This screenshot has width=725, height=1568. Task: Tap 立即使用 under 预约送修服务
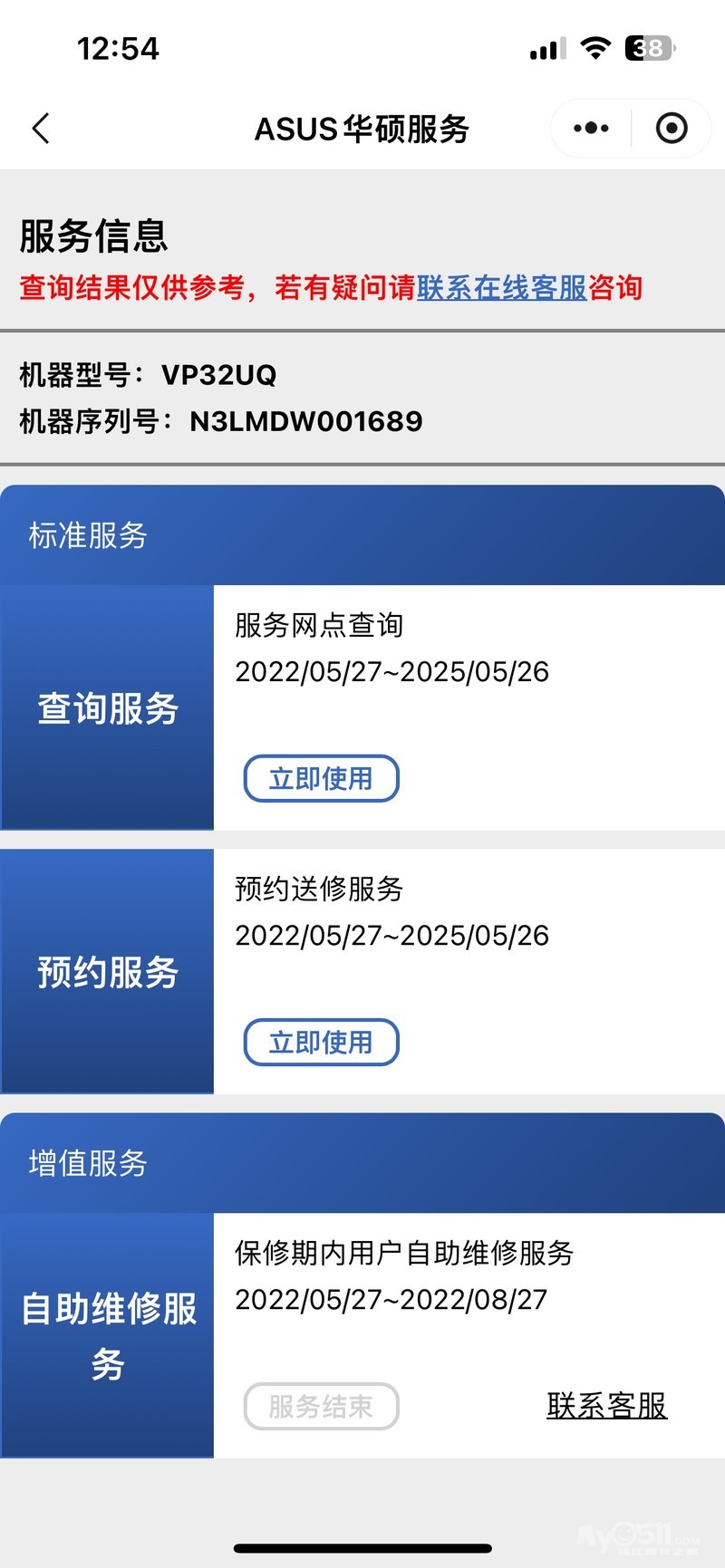pyautogui.click(x=321, y=1042)
